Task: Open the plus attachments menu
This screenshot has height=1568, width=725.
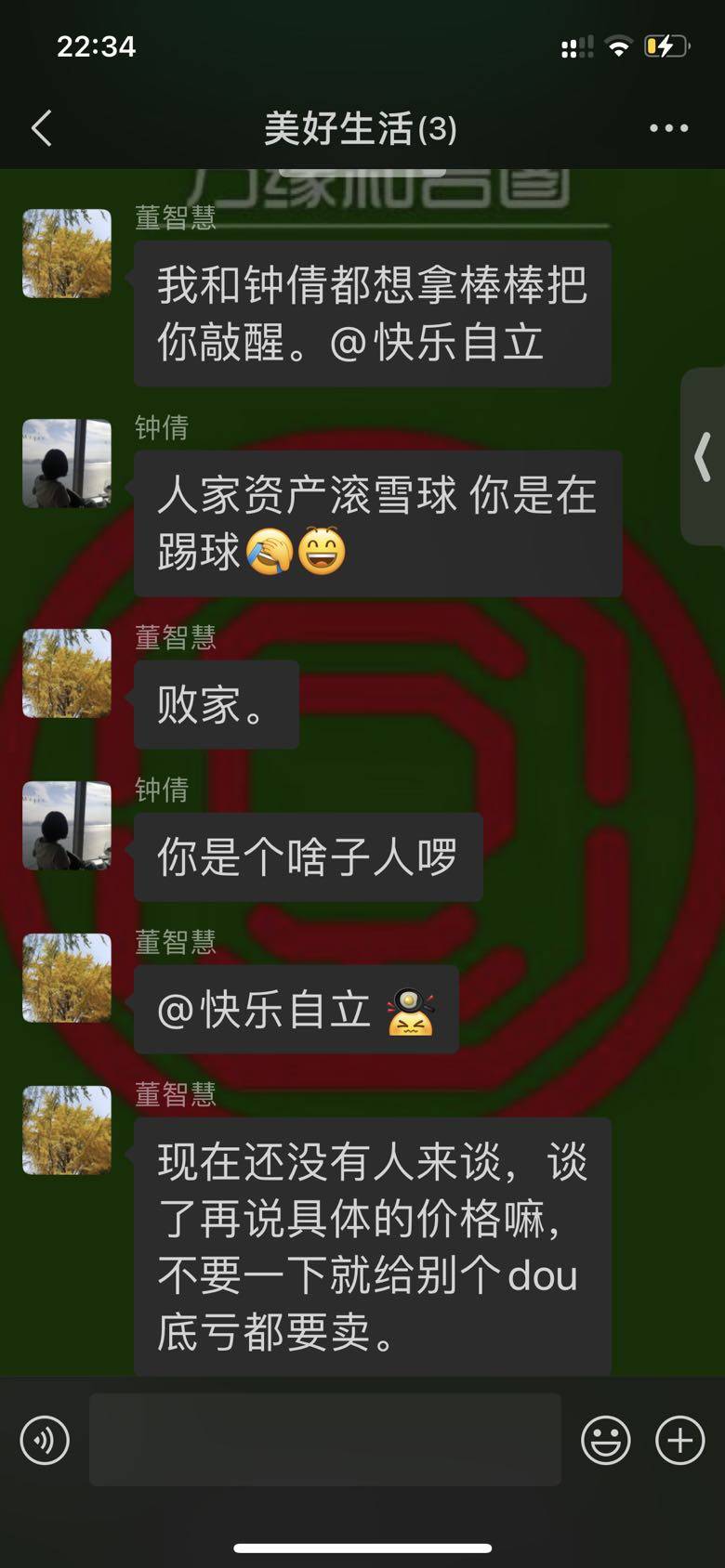Action: click(x=679, y=1441)
